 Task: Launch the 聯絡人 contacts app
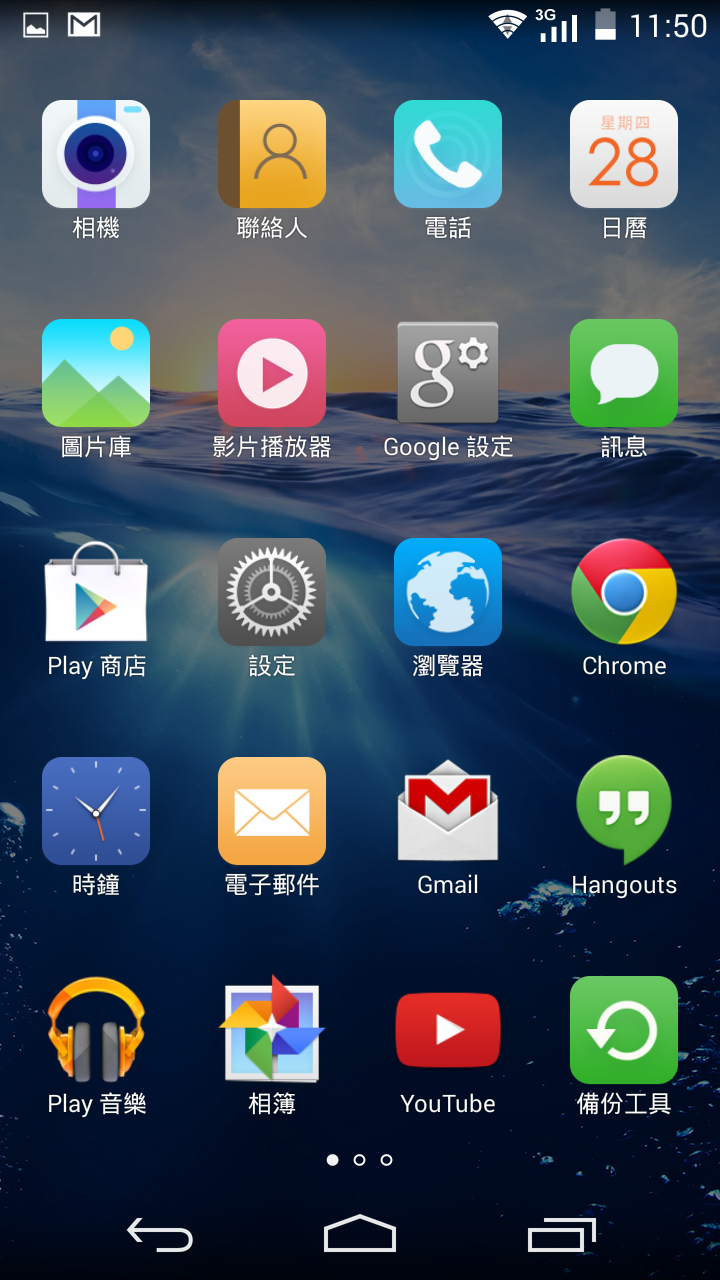tap(272, 154)
